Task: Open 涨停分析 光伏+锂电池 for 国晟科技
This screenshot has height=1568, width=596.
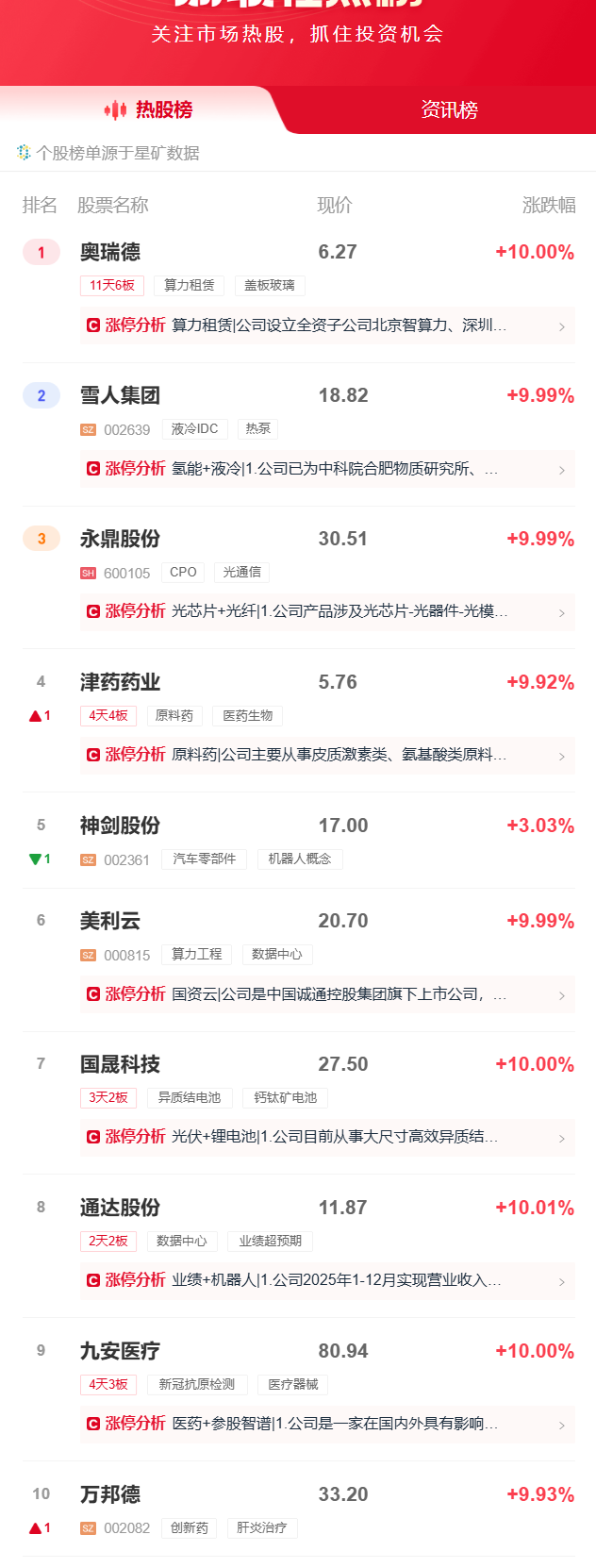Action: pos(326,1137)
